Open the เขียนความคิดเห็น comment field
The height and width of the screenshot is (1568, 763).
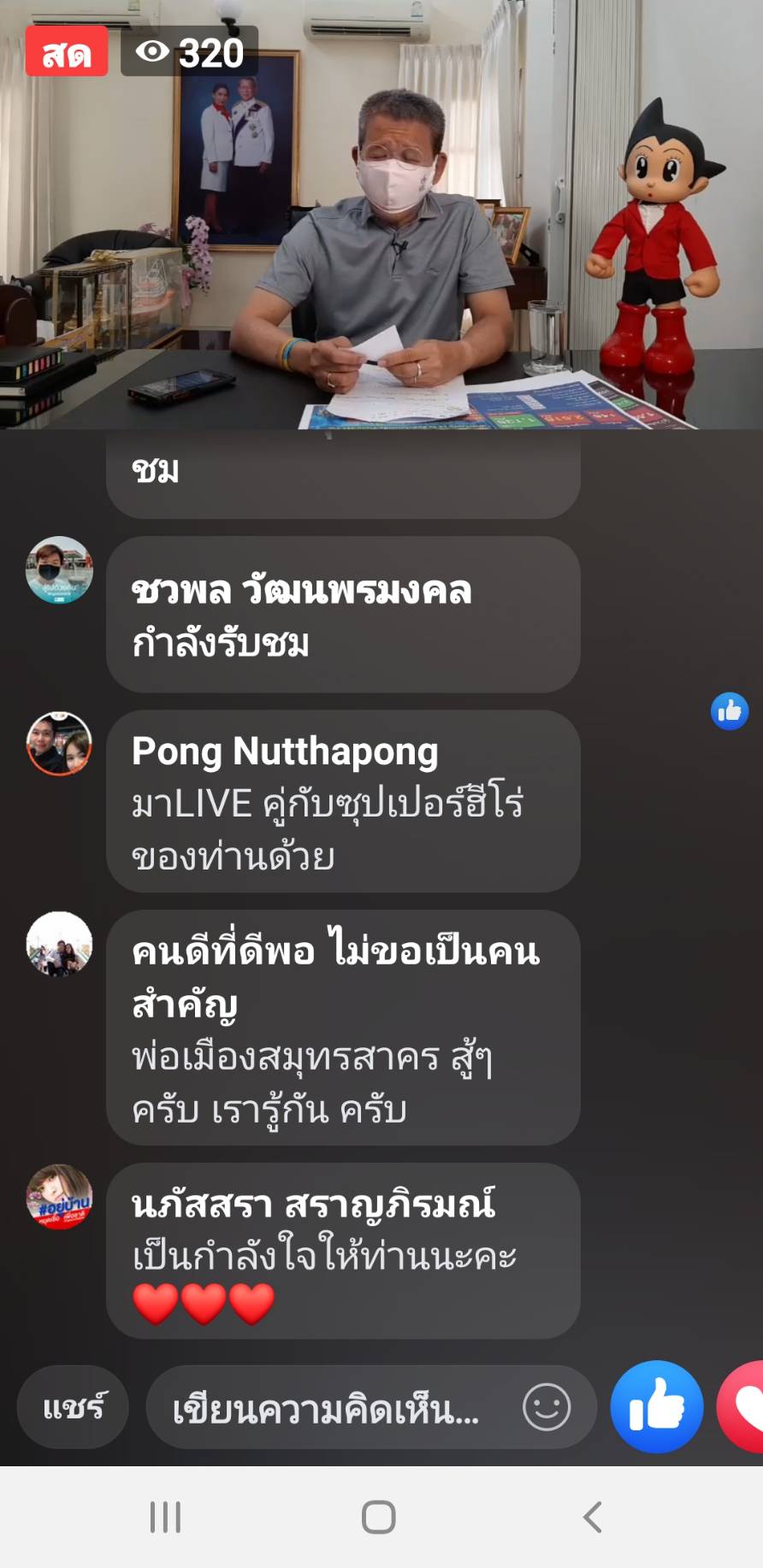tap(329, 1408)
